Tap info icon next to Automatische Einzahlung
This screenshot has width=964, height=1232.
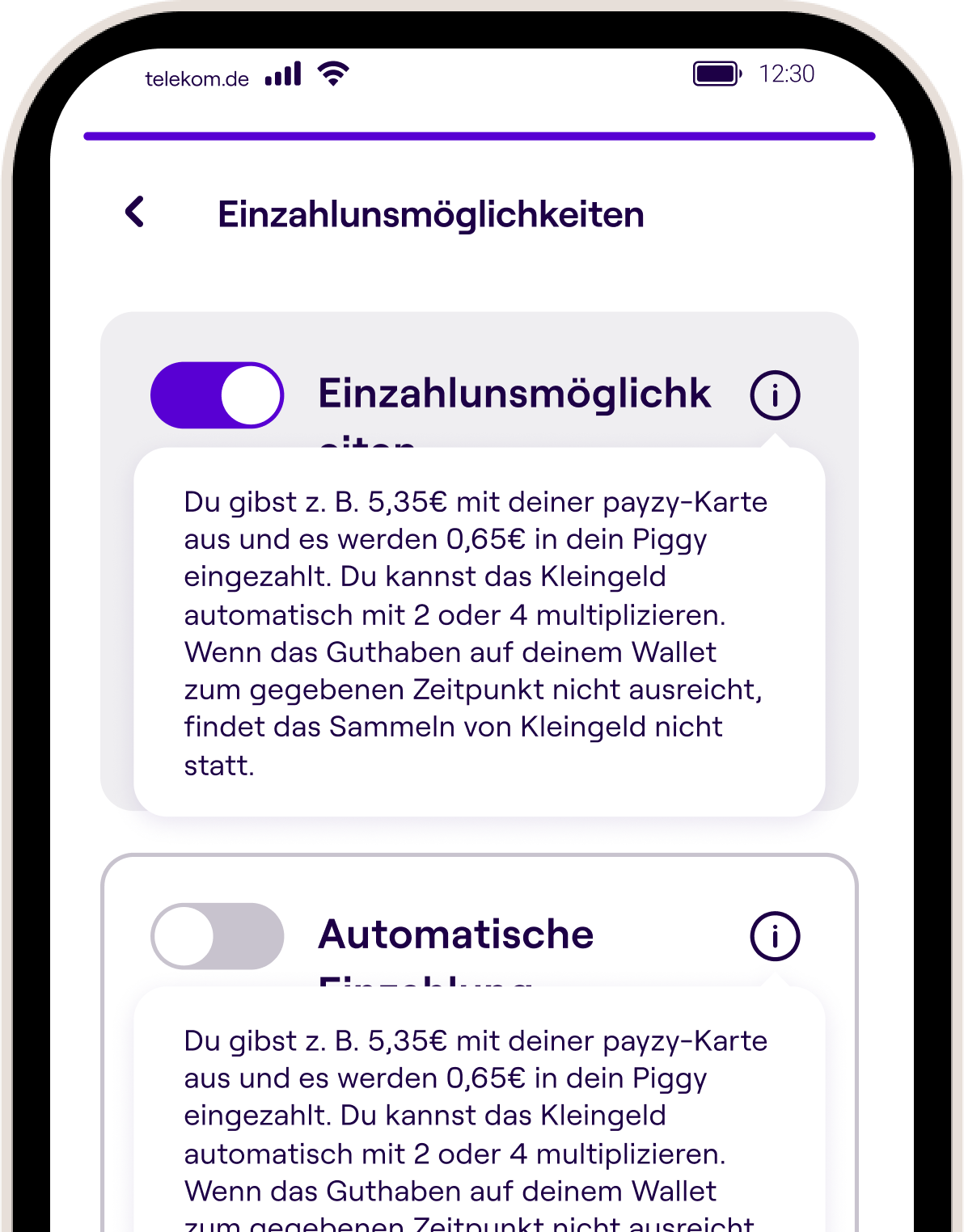coord(774,936)
